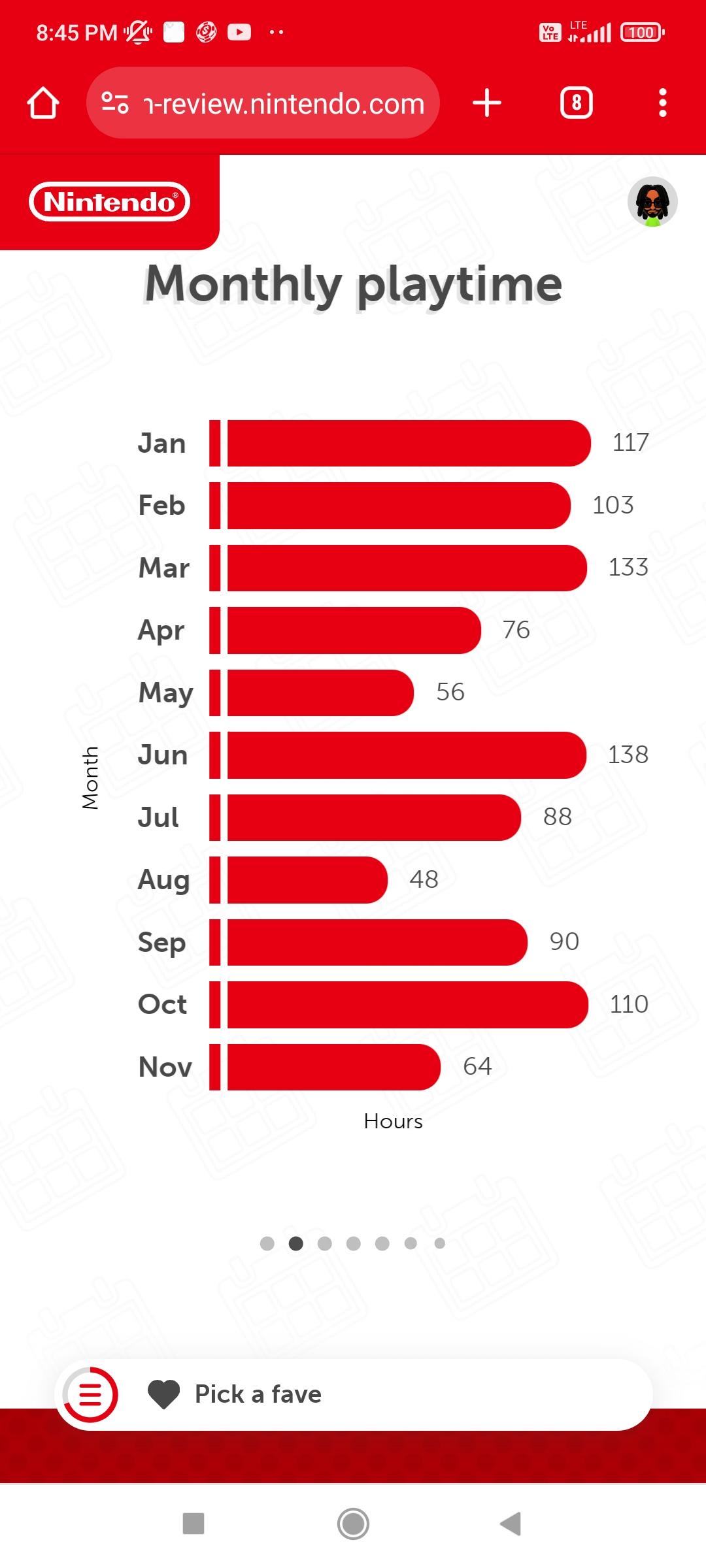The width and height of the screenshot is (706, 1568).
Task: Go back with the system back button
Action: point(511,1524)
